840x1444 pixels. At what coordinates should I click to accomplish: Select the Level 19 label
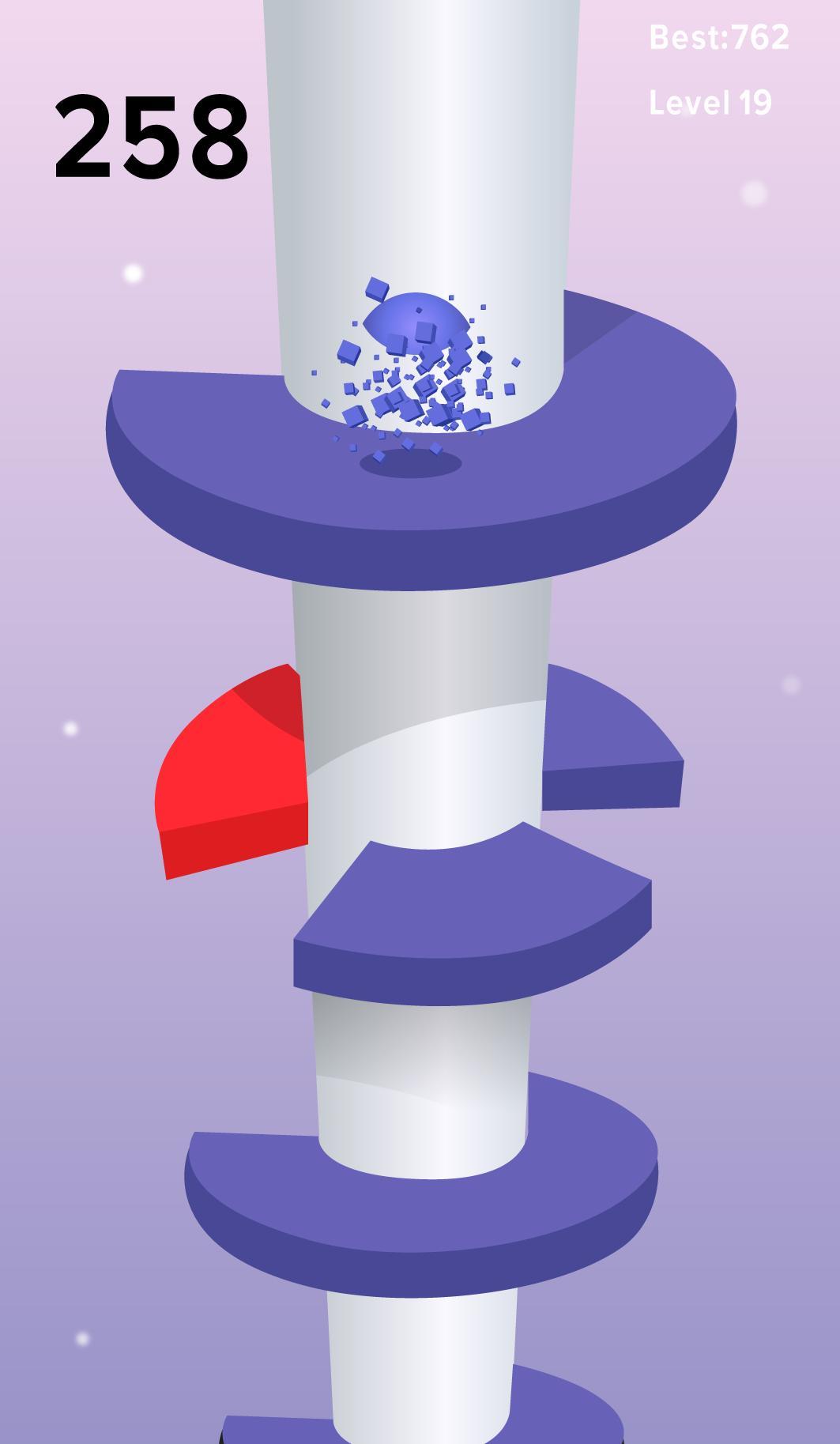710,101
